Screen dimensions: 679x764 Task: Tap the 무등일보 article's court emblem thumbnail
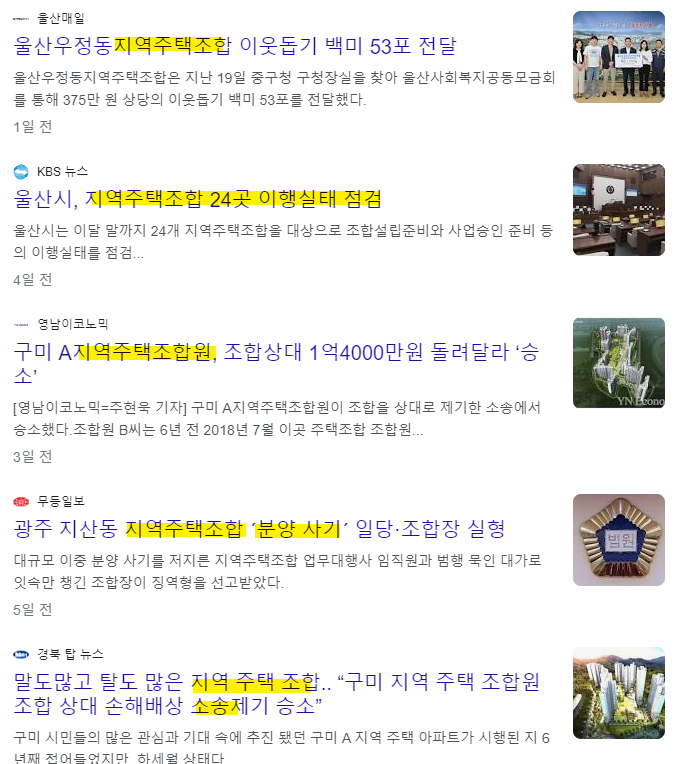[x=618, y=540]
